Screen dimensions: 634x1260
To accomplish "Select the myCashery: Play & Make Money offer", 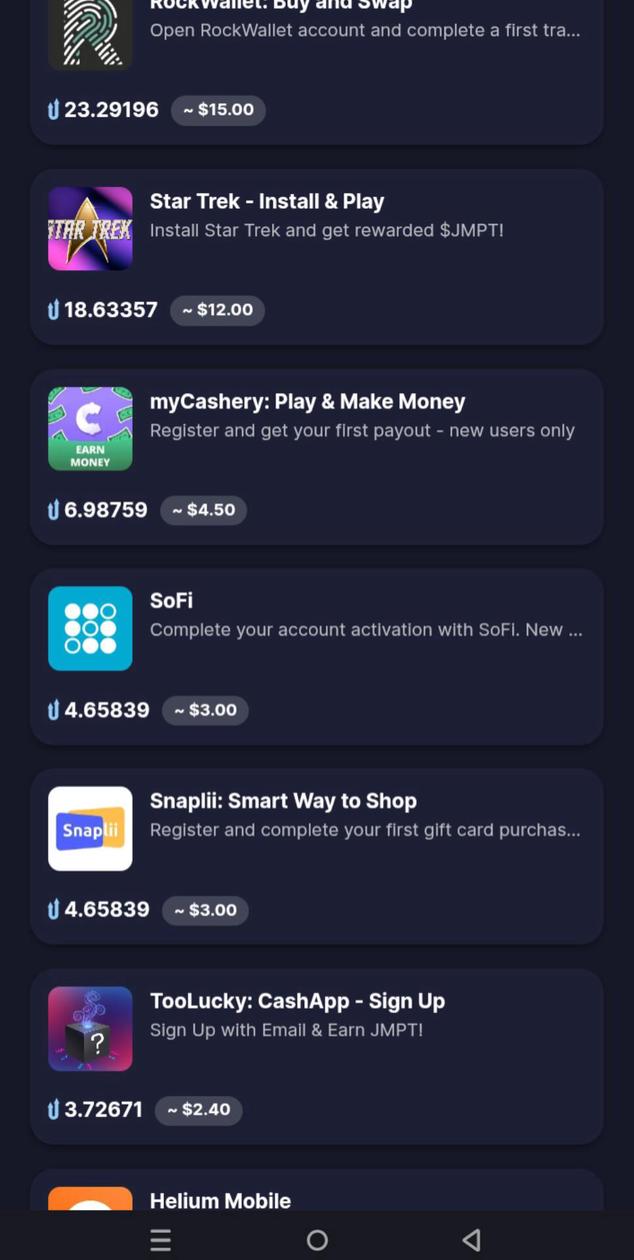I will click(x=316, y=456).
